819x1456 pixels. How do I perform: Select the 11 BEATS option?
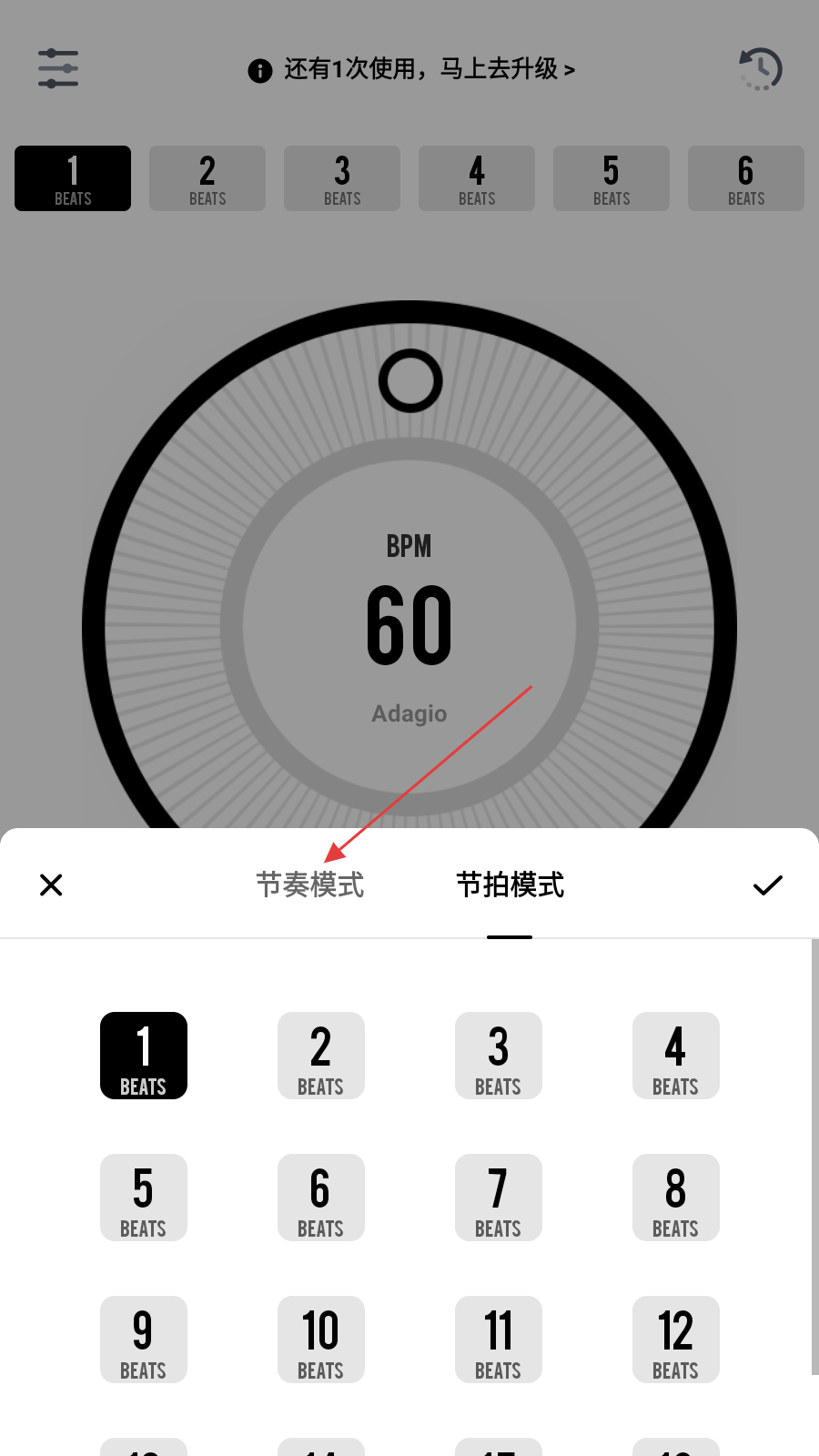[498, 1340]
